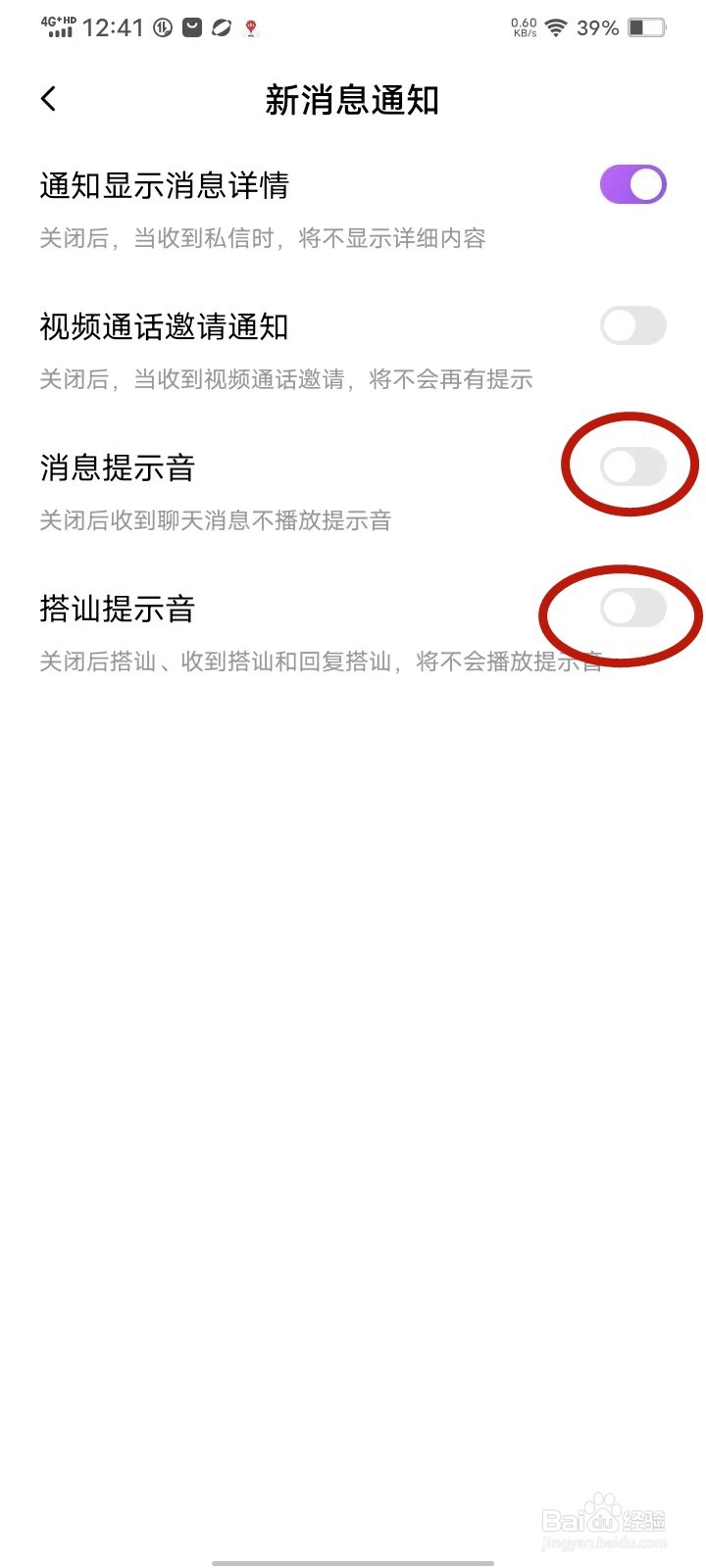
Task: Tap the 4G+ HD signal indicator
Action: (x=56, y=26)
